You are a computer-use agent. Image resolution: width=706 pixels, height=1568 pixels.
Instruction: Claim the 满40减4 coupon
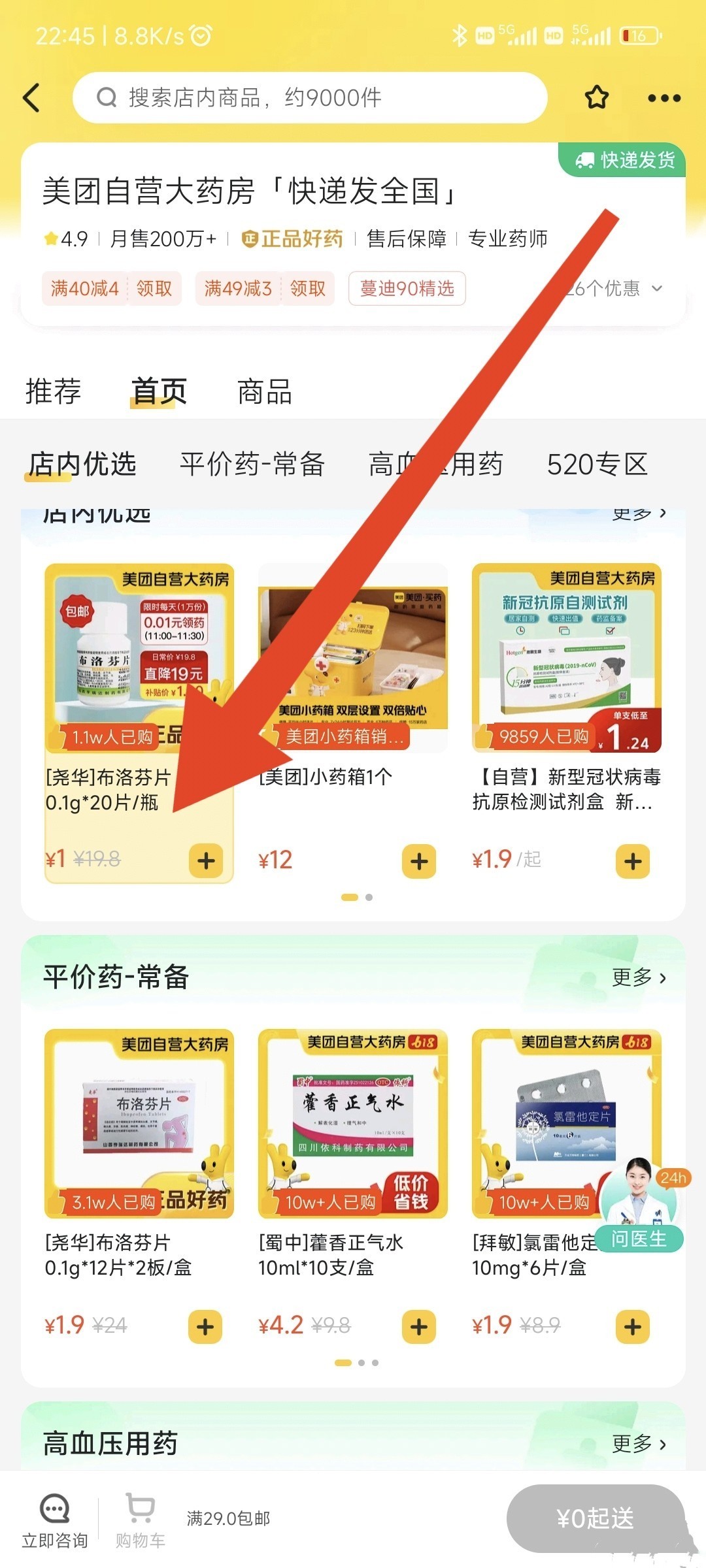click(x=154, y=288)
